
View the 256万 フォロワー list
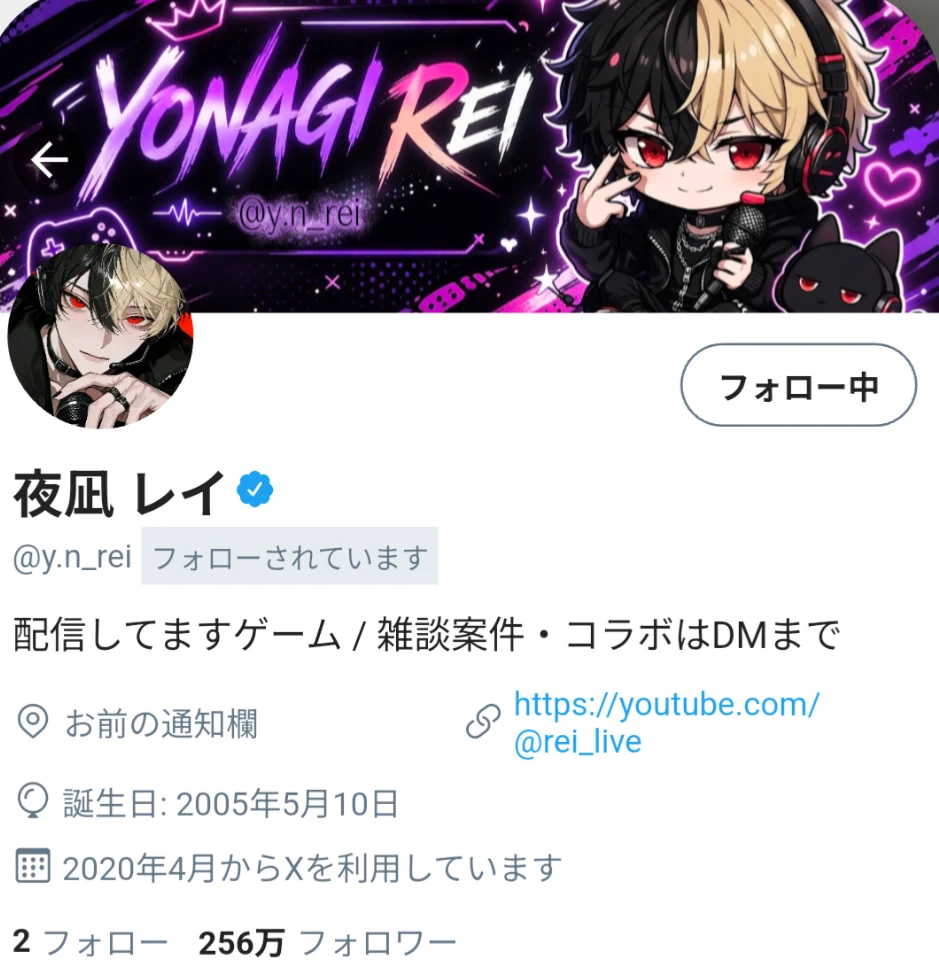coord(327,942)
